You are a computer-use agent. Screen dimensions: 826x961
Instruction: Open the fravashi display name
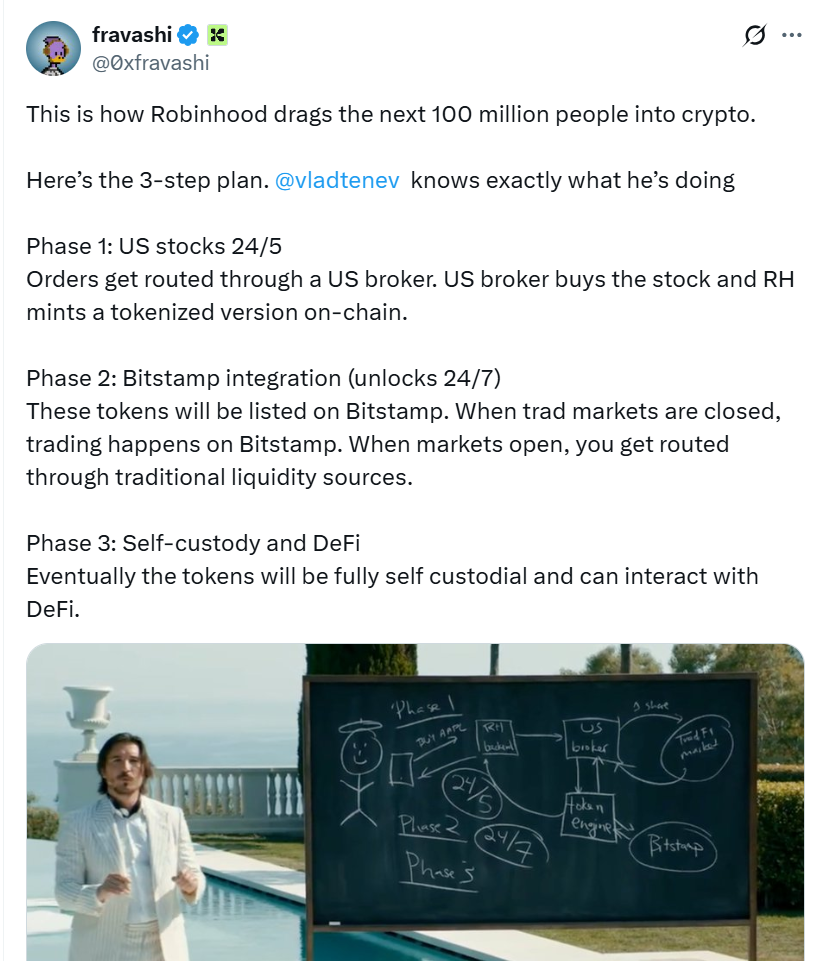click(132, 35)
